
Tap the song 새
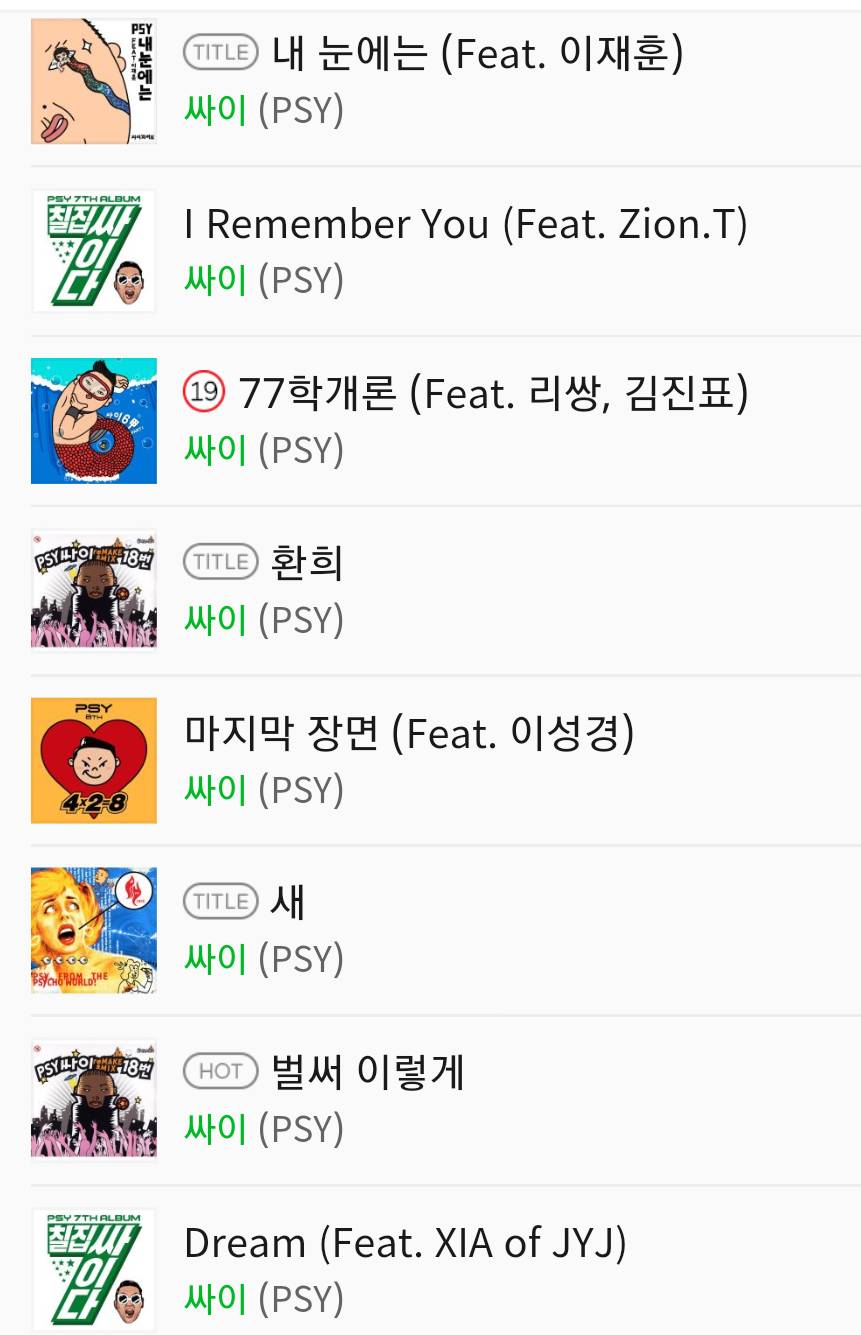pos(288,903)
